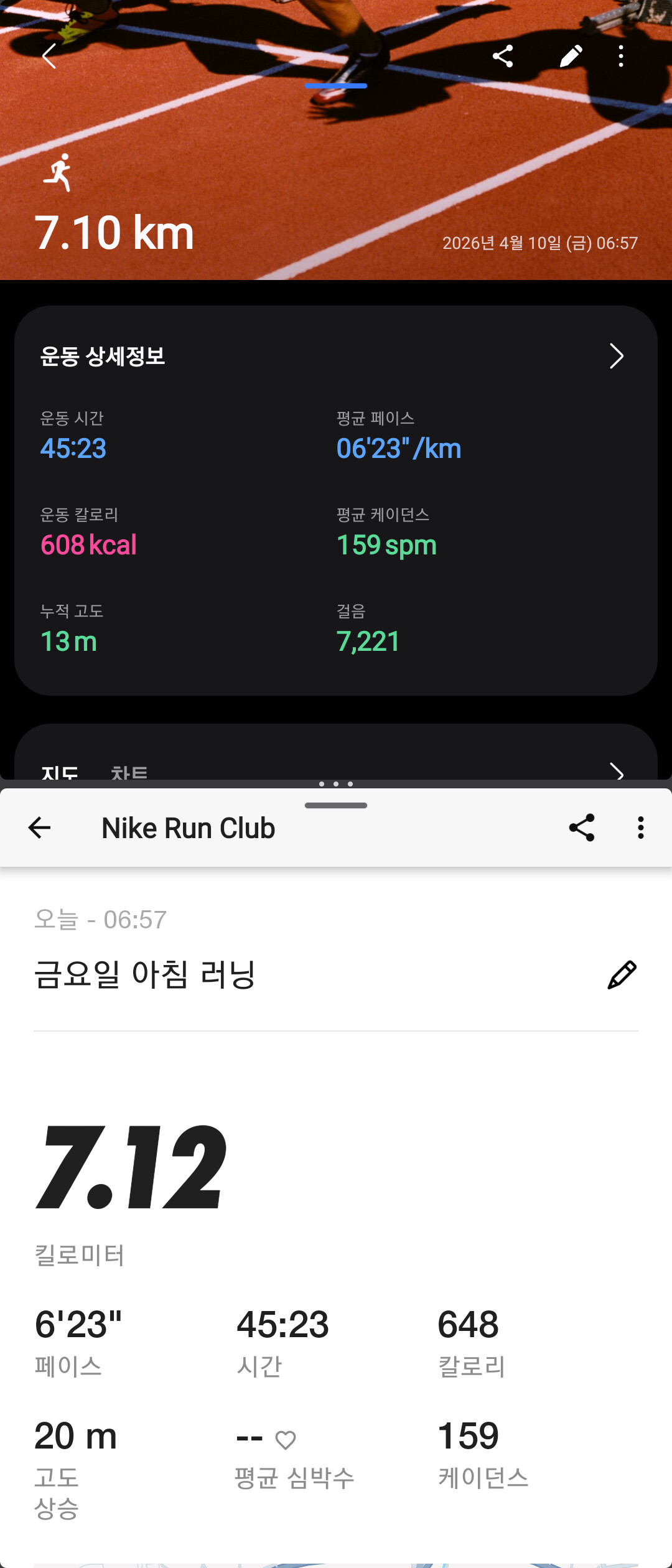This screenshot has height=1568, width=672.
Task: Share the 7.10 km workout from the photo header
Action: [x=503, y=56]
